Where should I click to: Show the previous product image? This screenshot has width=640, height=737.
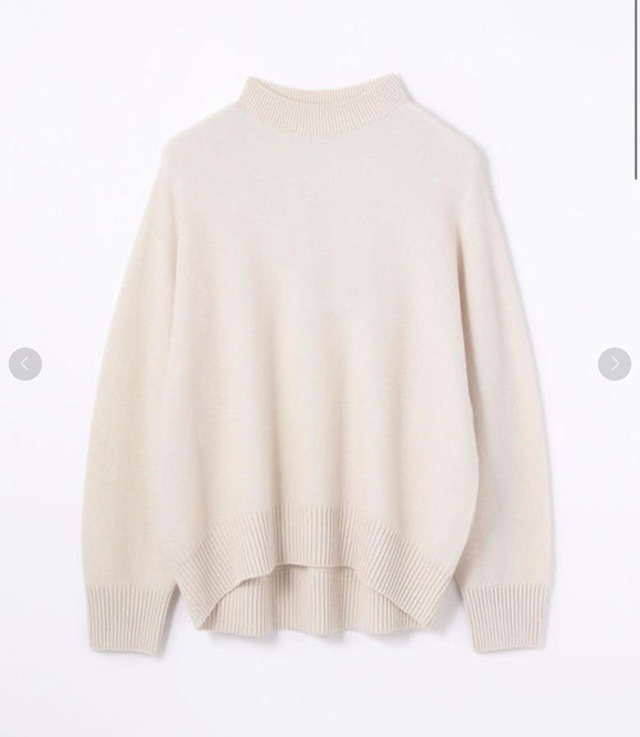pyautogui.click(x=25, y=364)
